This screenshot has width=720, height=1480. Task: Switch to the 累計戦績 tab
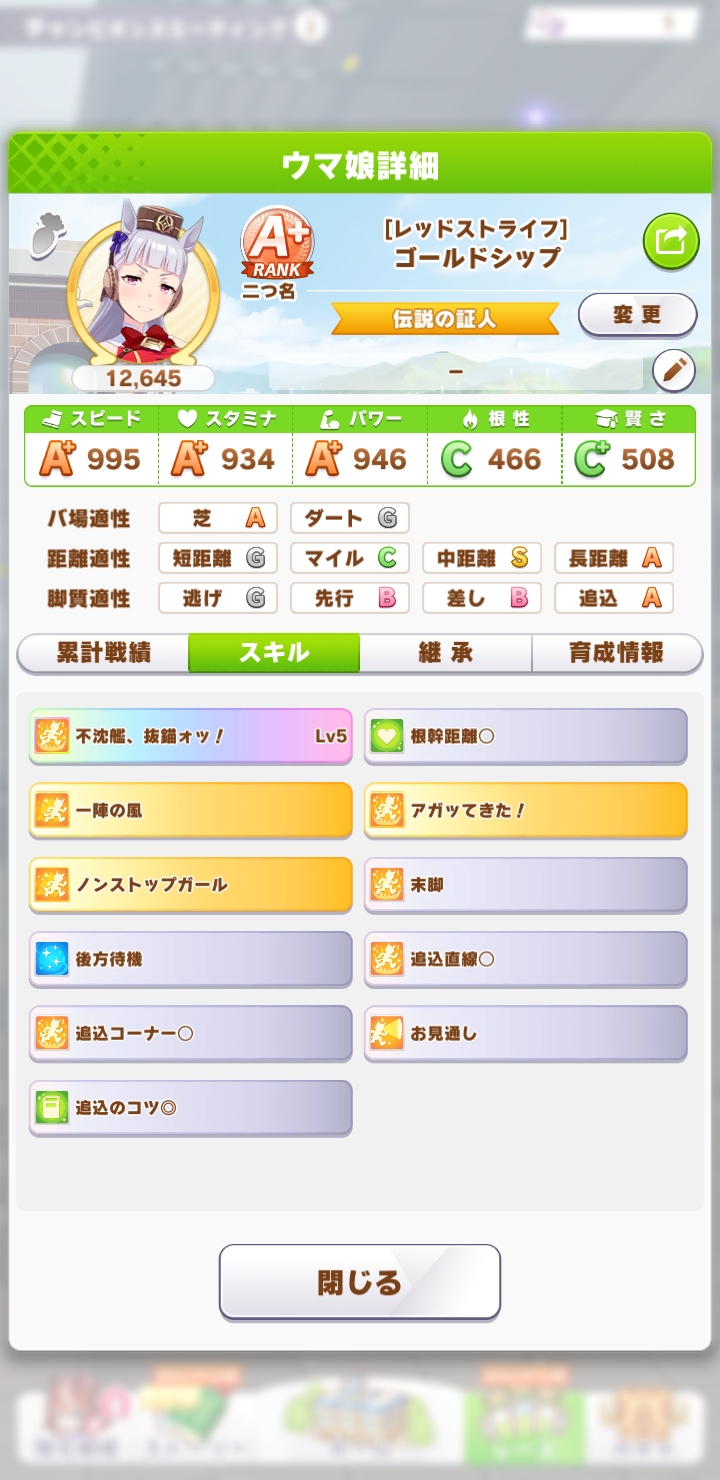coord(103,653)
